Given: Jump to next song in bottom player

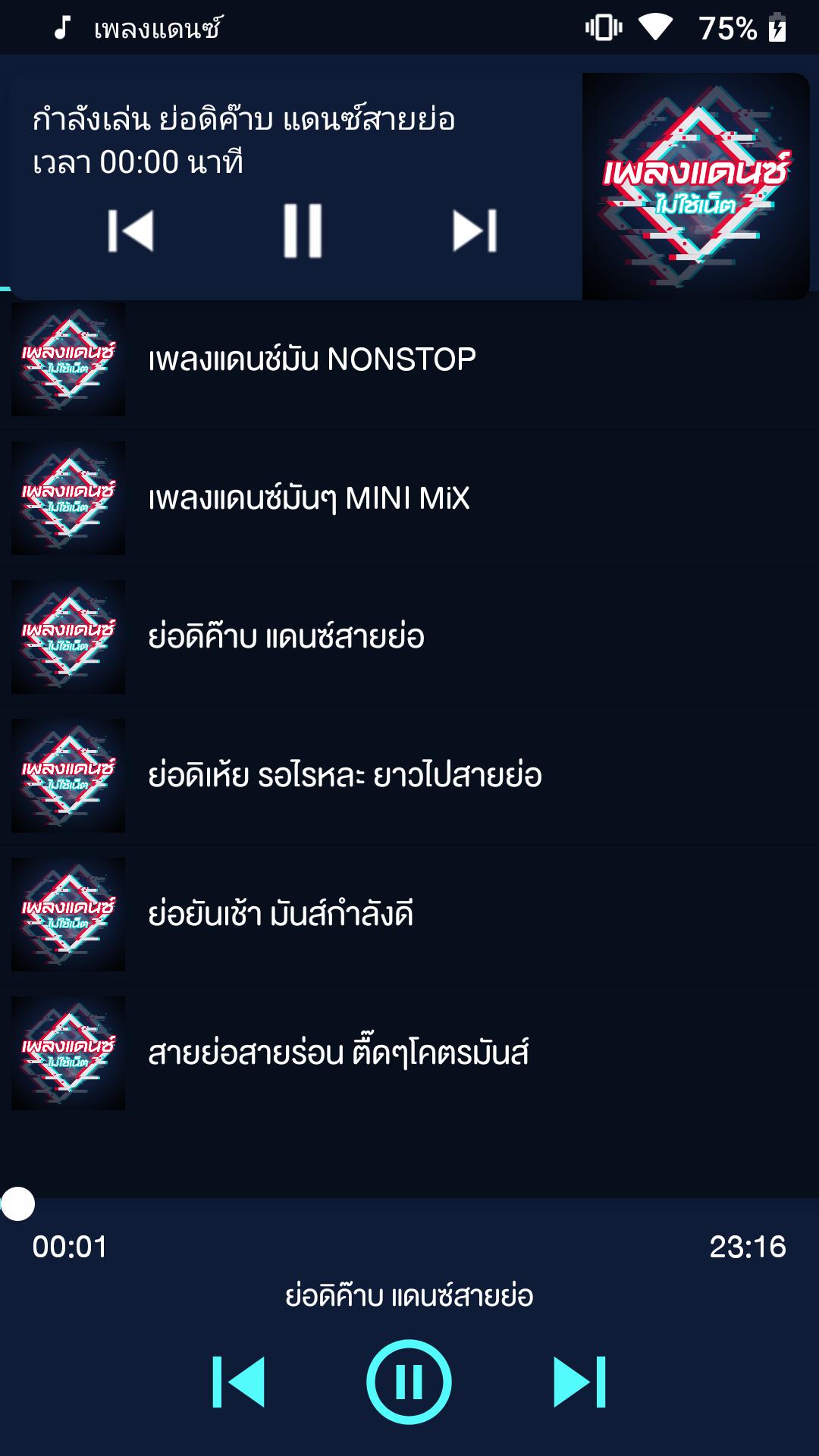Looking at the screenshot, I should tap(580, 1382).
